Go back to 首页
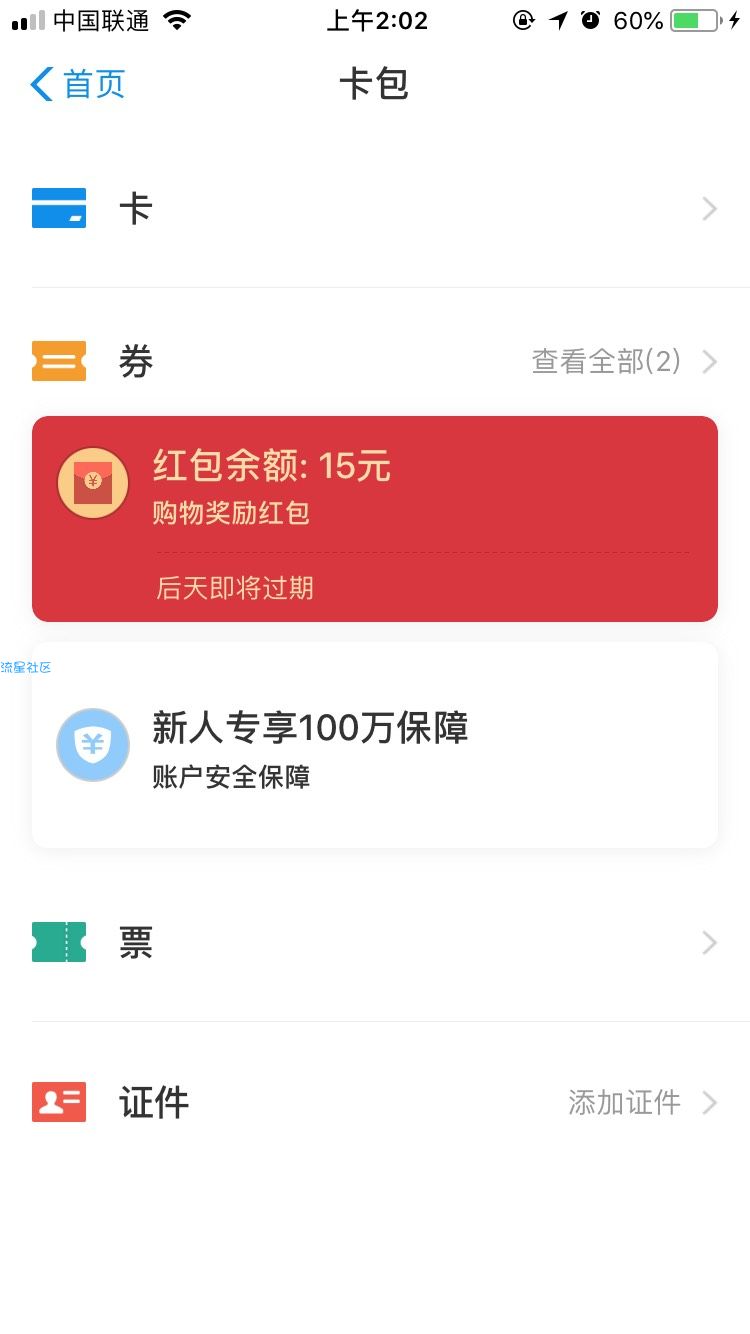This screenshot has height=1334, width=750. 78,84
